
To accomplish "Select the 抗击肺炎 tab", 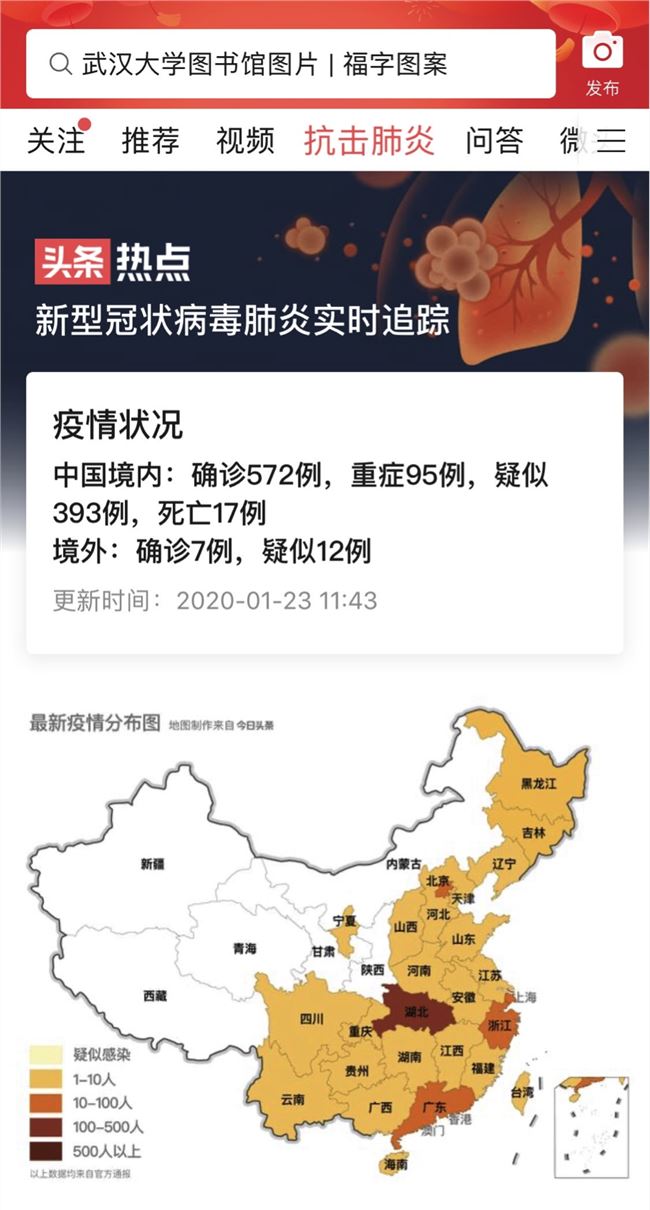I will point(369,141).
